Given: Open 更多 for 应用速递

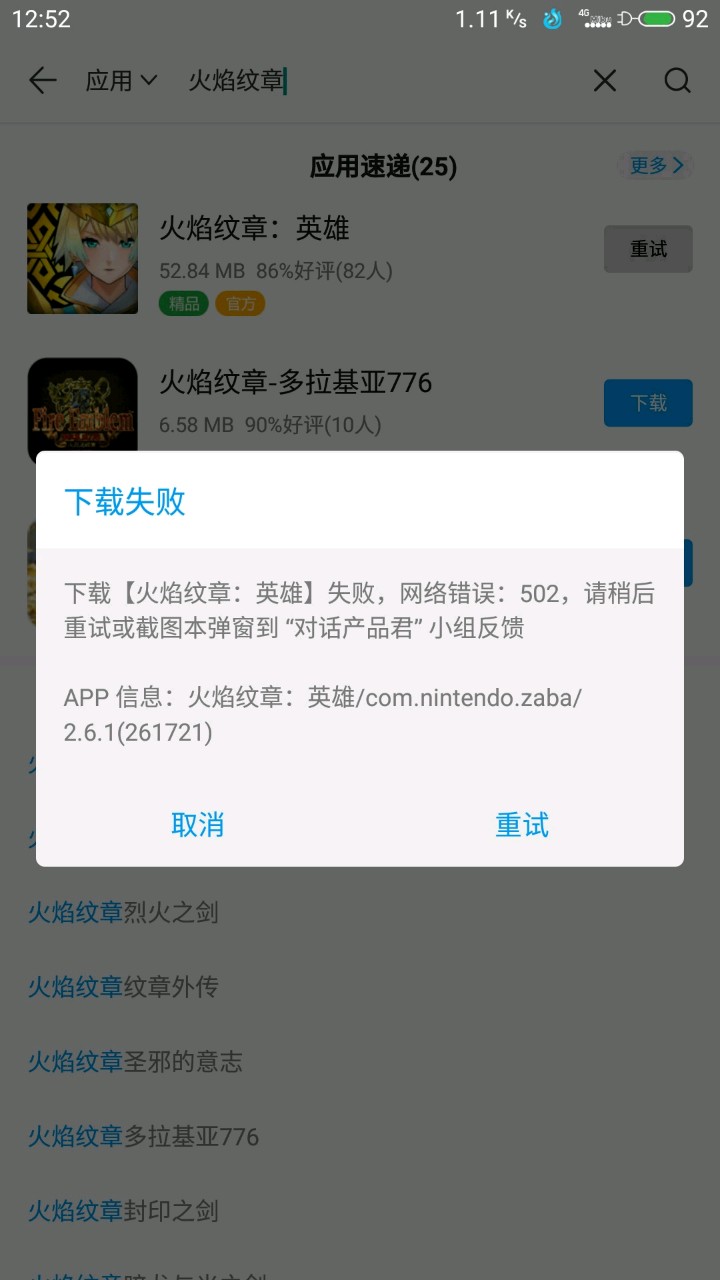Looking at the screenshot, I should pyautogui.click(x=657, y=166).
